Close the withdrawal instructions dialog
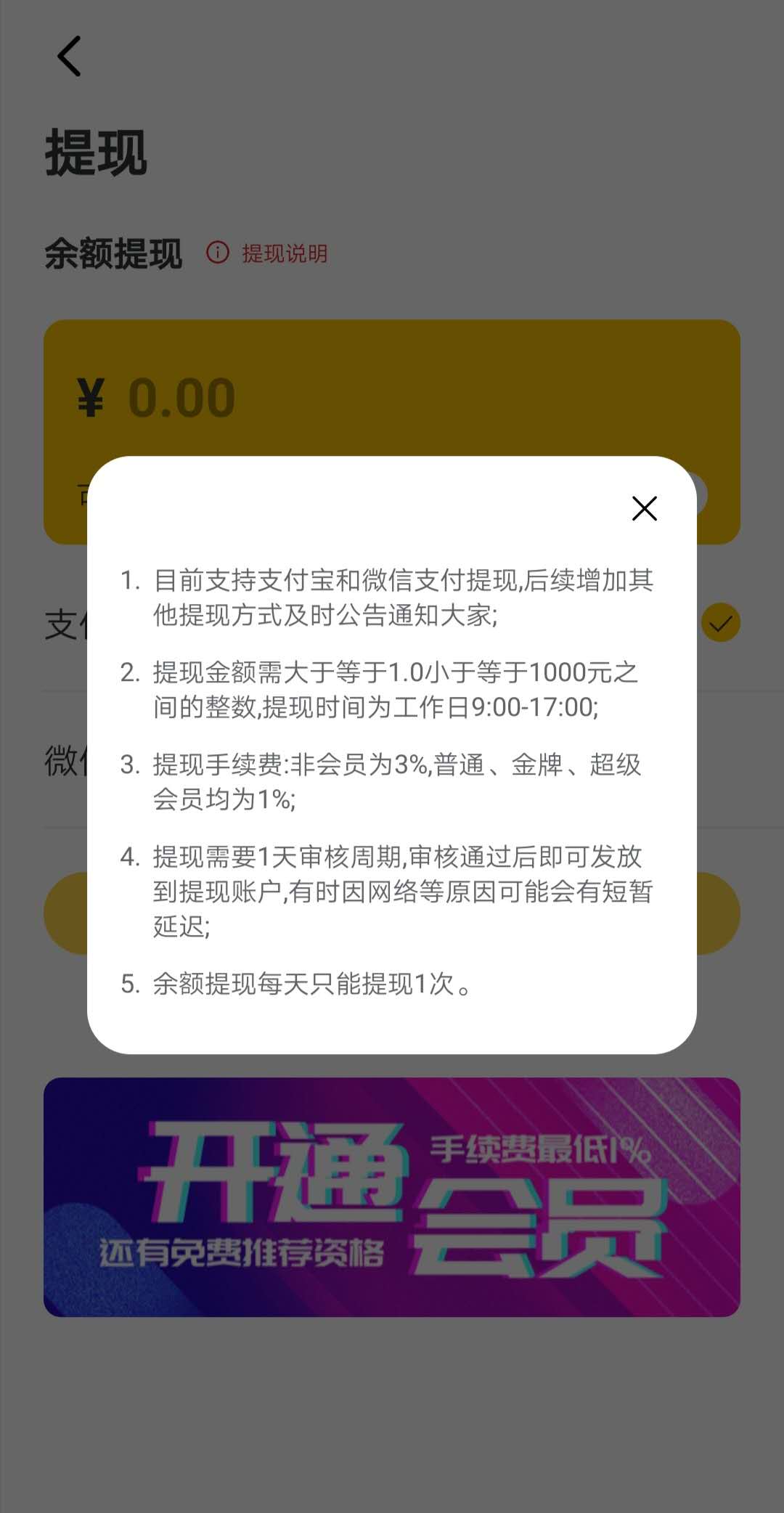 (x=644, y=508)
